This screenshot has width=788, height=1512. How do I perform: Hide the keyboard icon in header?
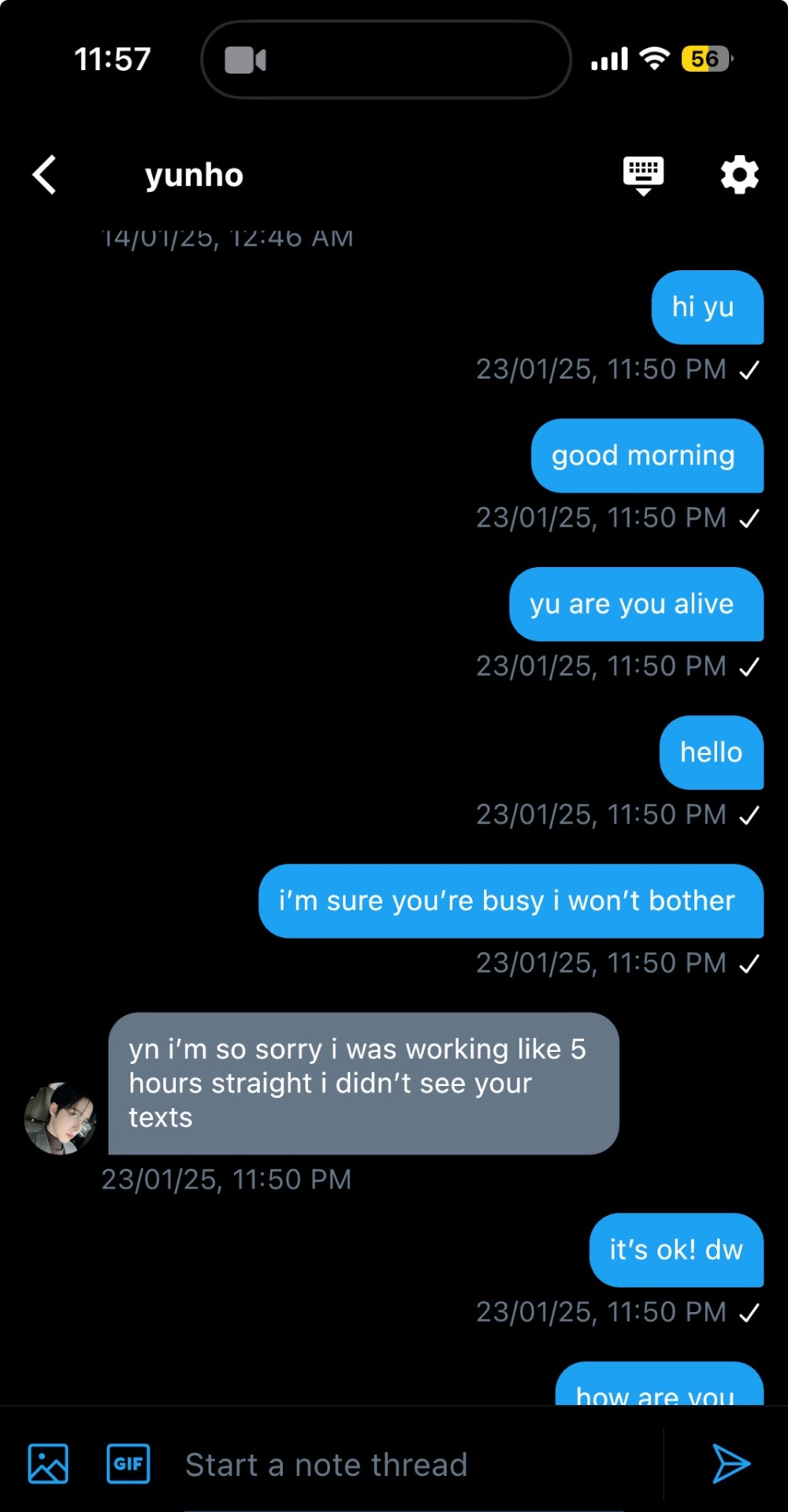tap(643, 175)
